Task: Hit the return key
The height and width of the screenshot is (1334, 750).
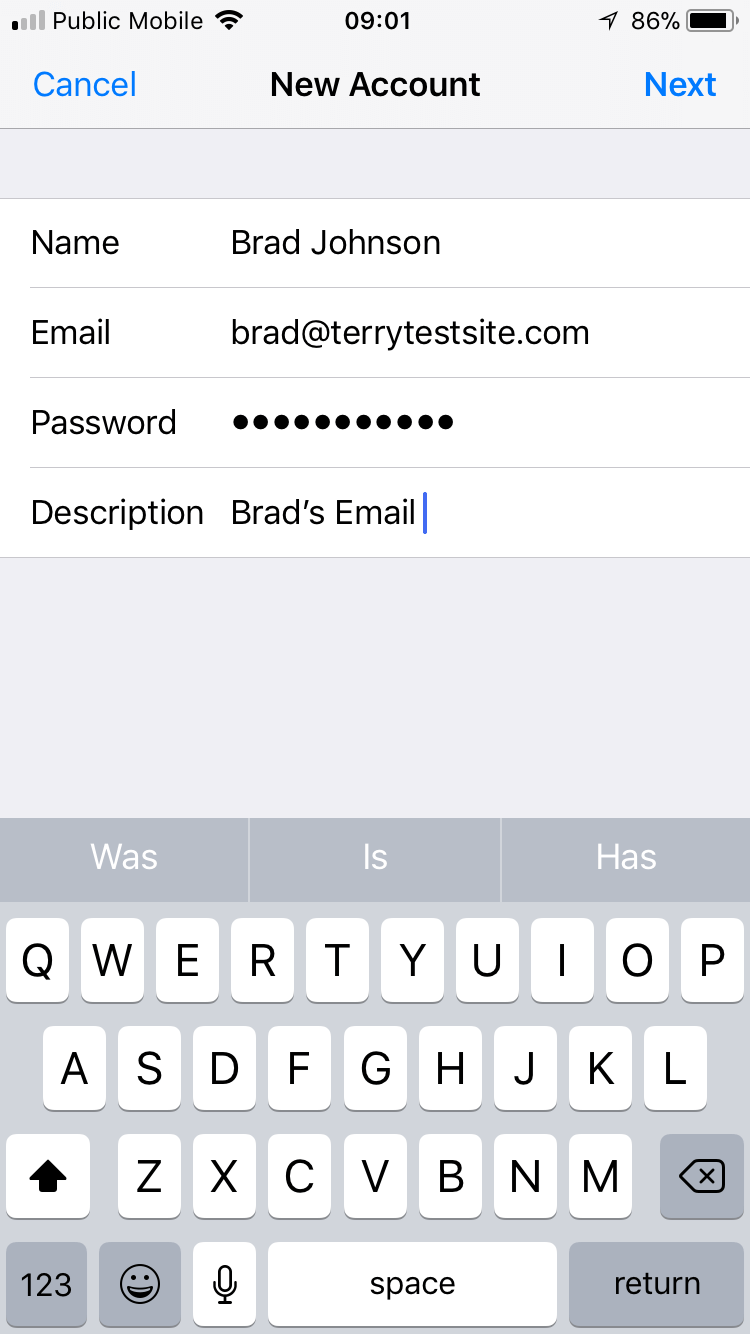Action: (657, 1284)
